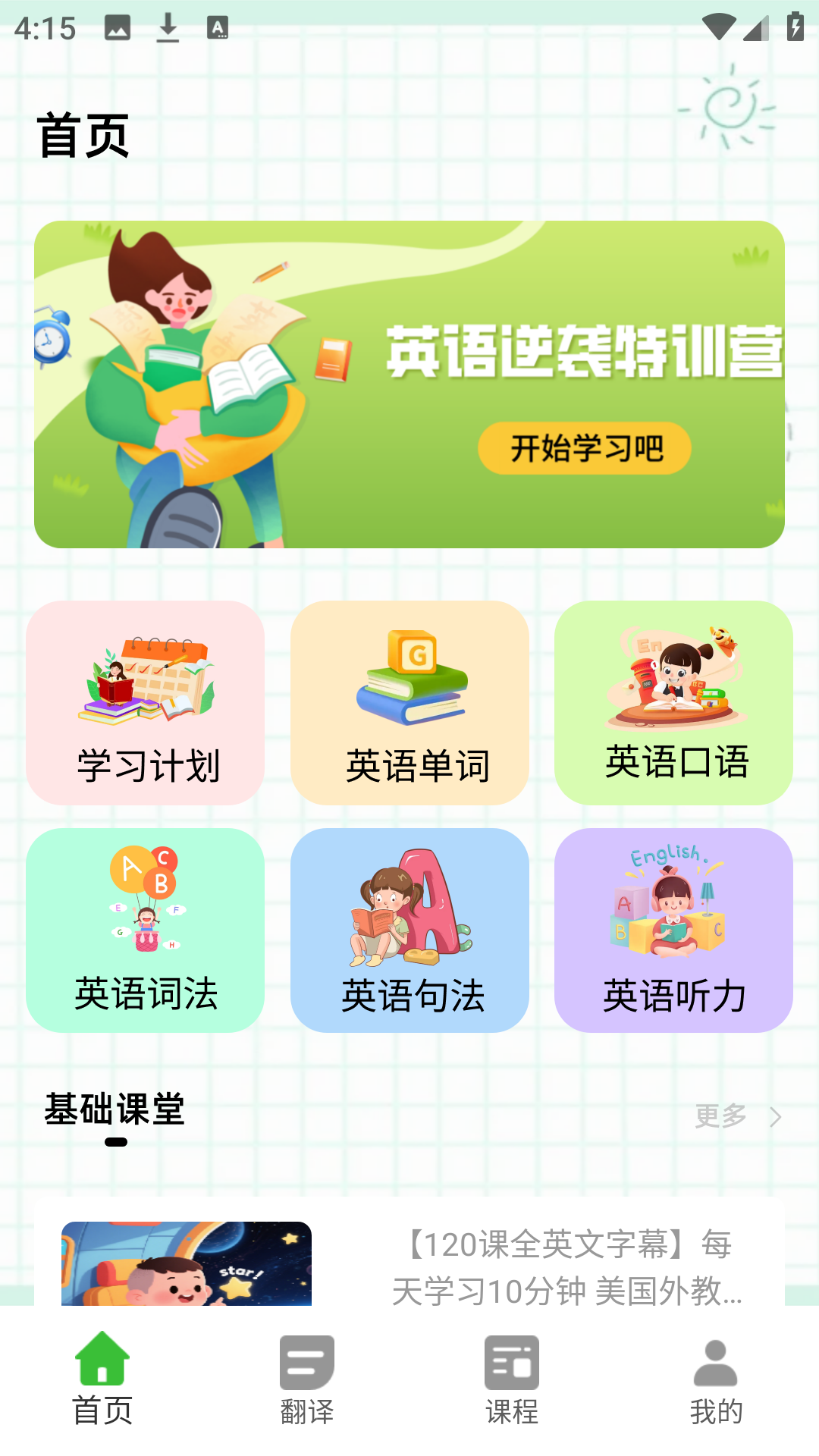Image resolution: width=819 pixels, height=1456 pixels.
Task: Expand 更多 via its chevron arrow
Action: pos(776,1116)
